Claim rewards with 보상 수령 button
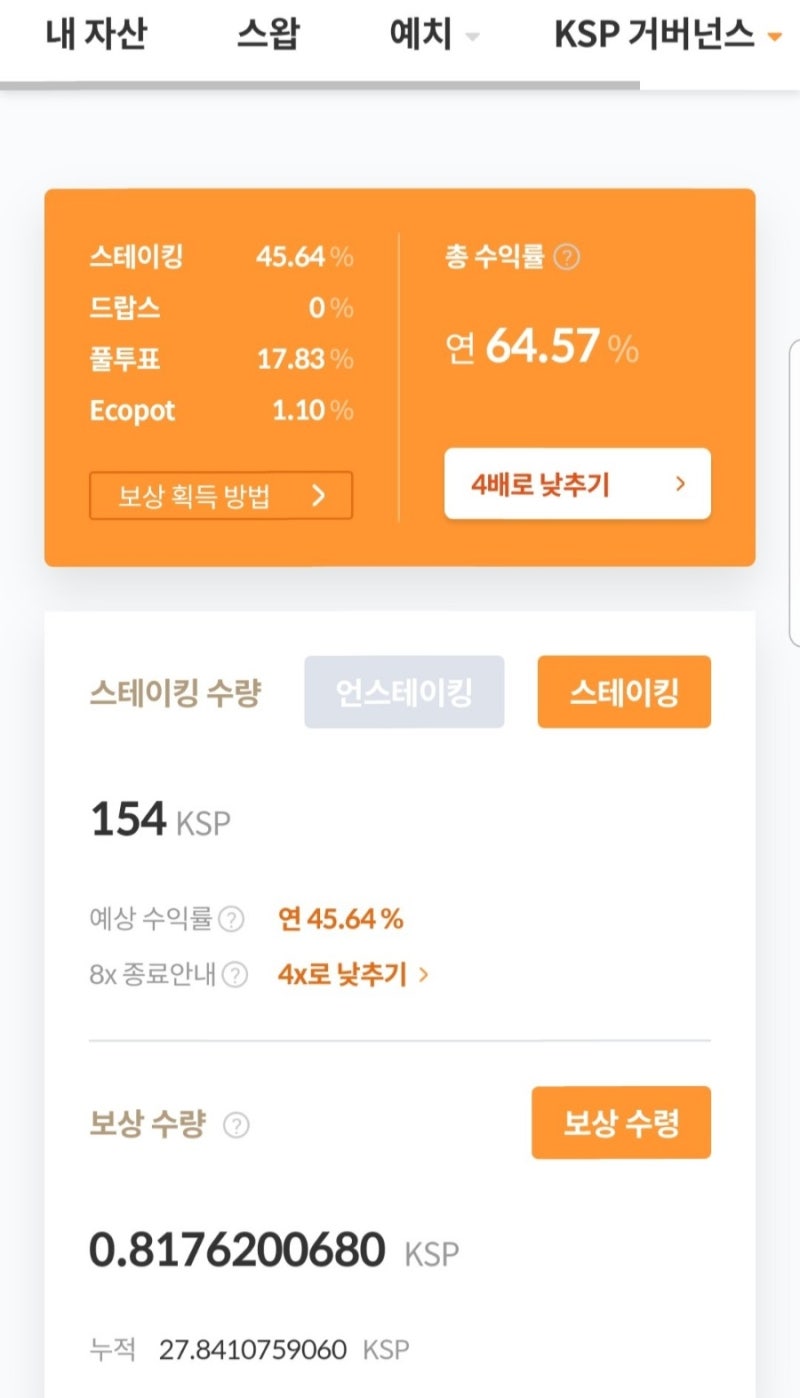800x1398 pixels. (x=621, y=1123)
